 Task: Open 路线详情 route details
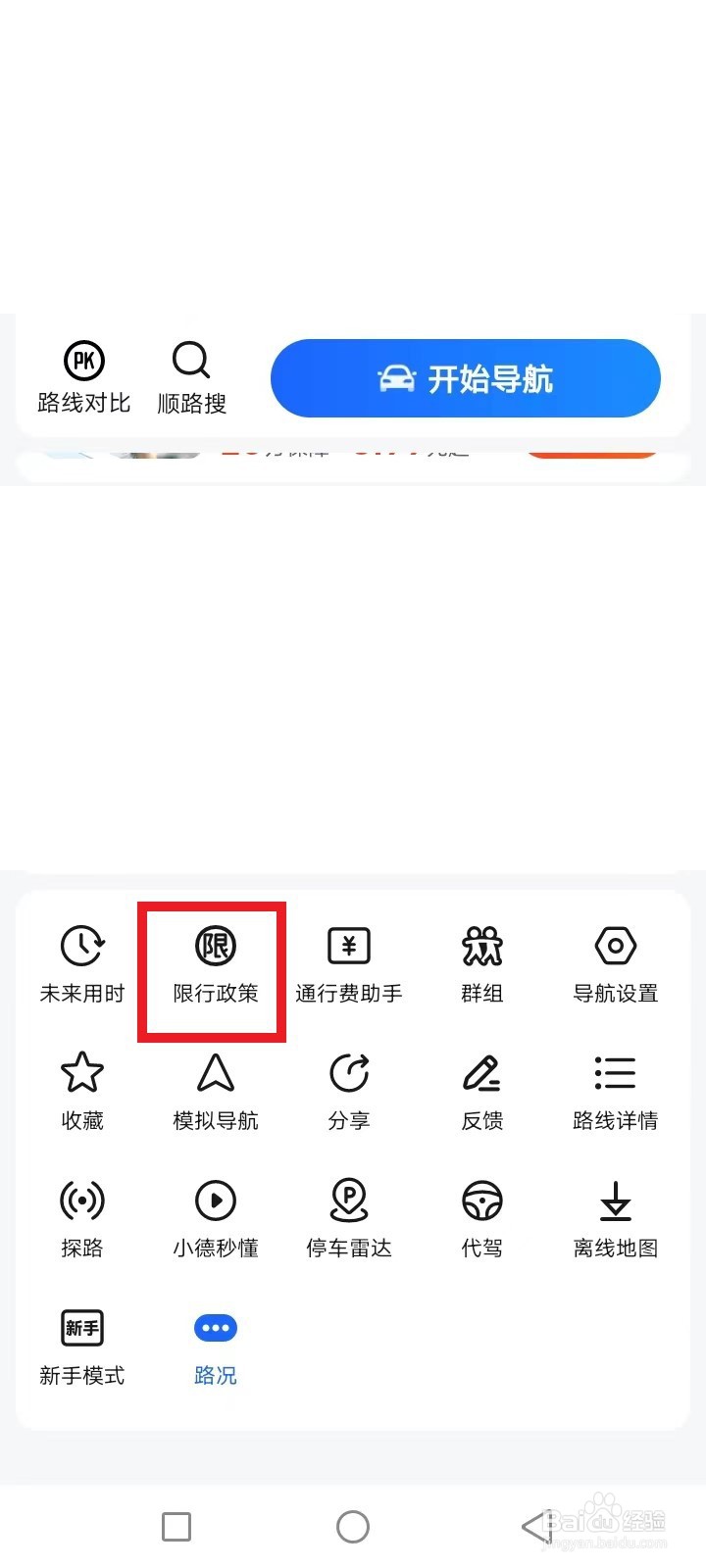click(615, 1091)
